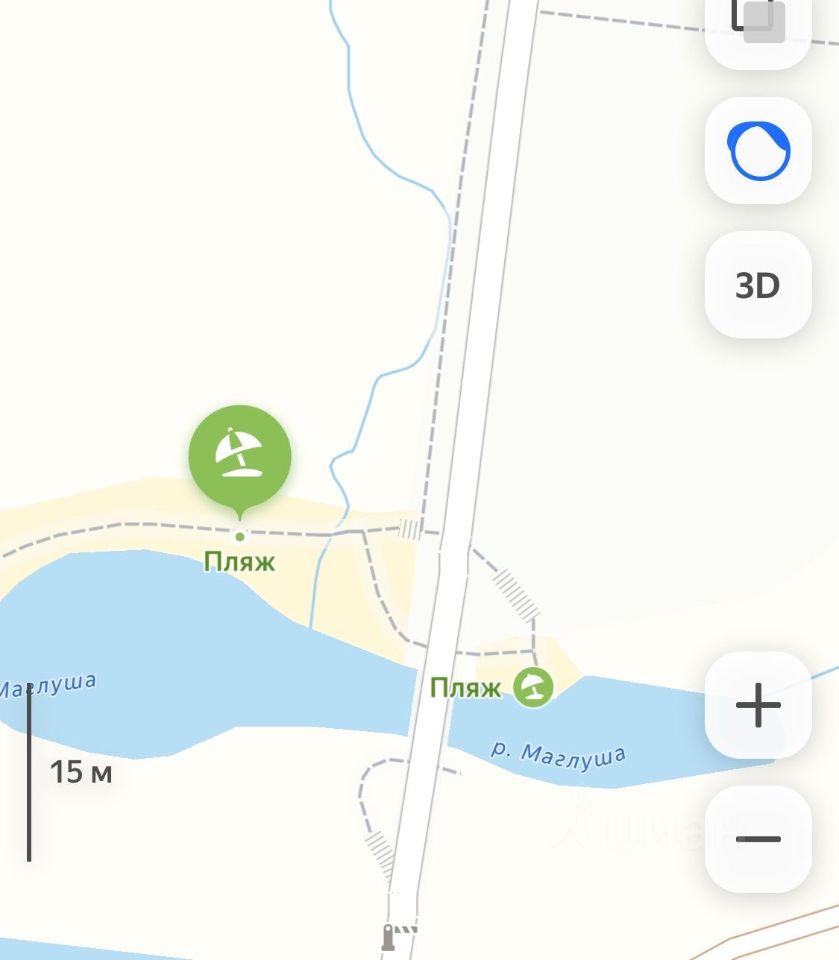
Task: Switch map to 3D view
Action: click(x=757, y=286)
